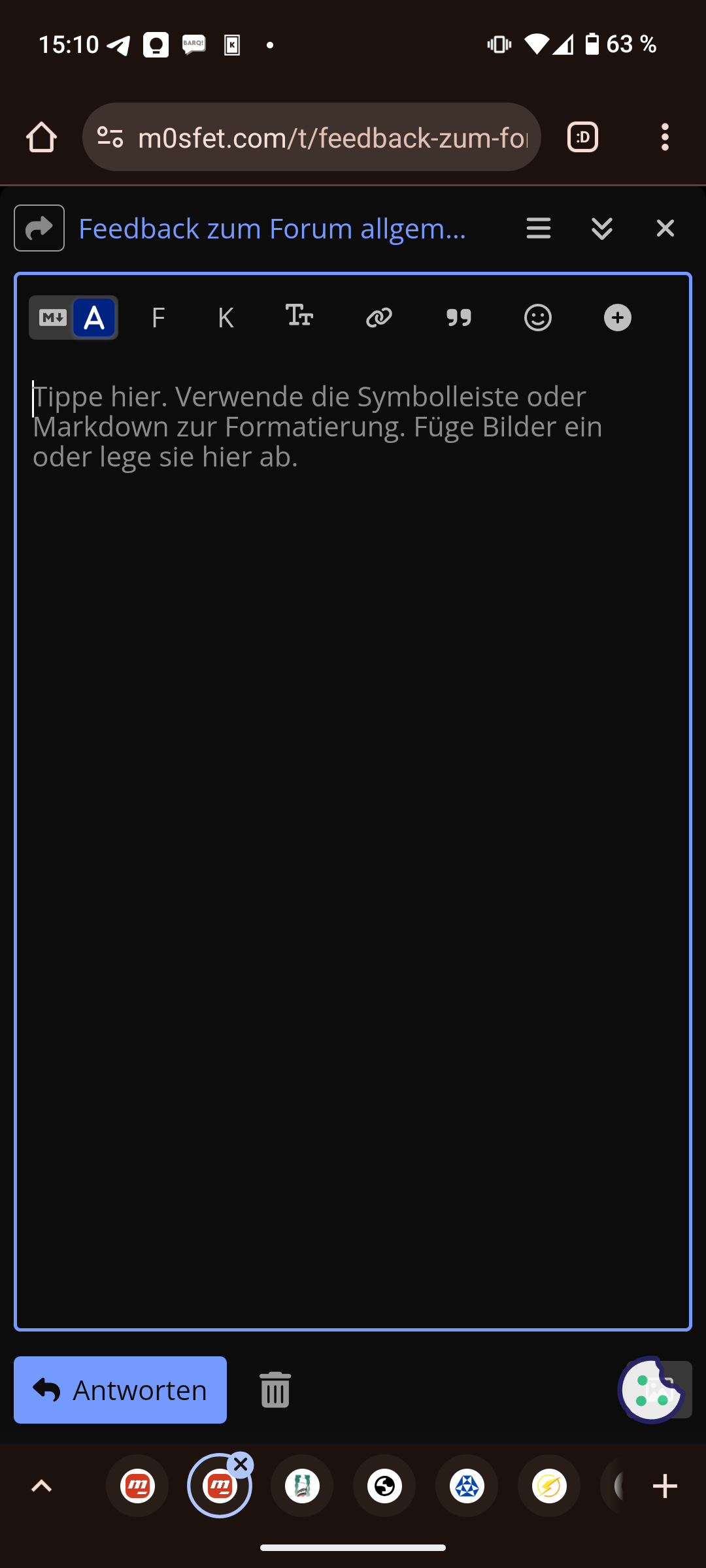Minimize the composer with double chevron
Viewport: 706px width, 1568px height.
[x=601, y=228]
